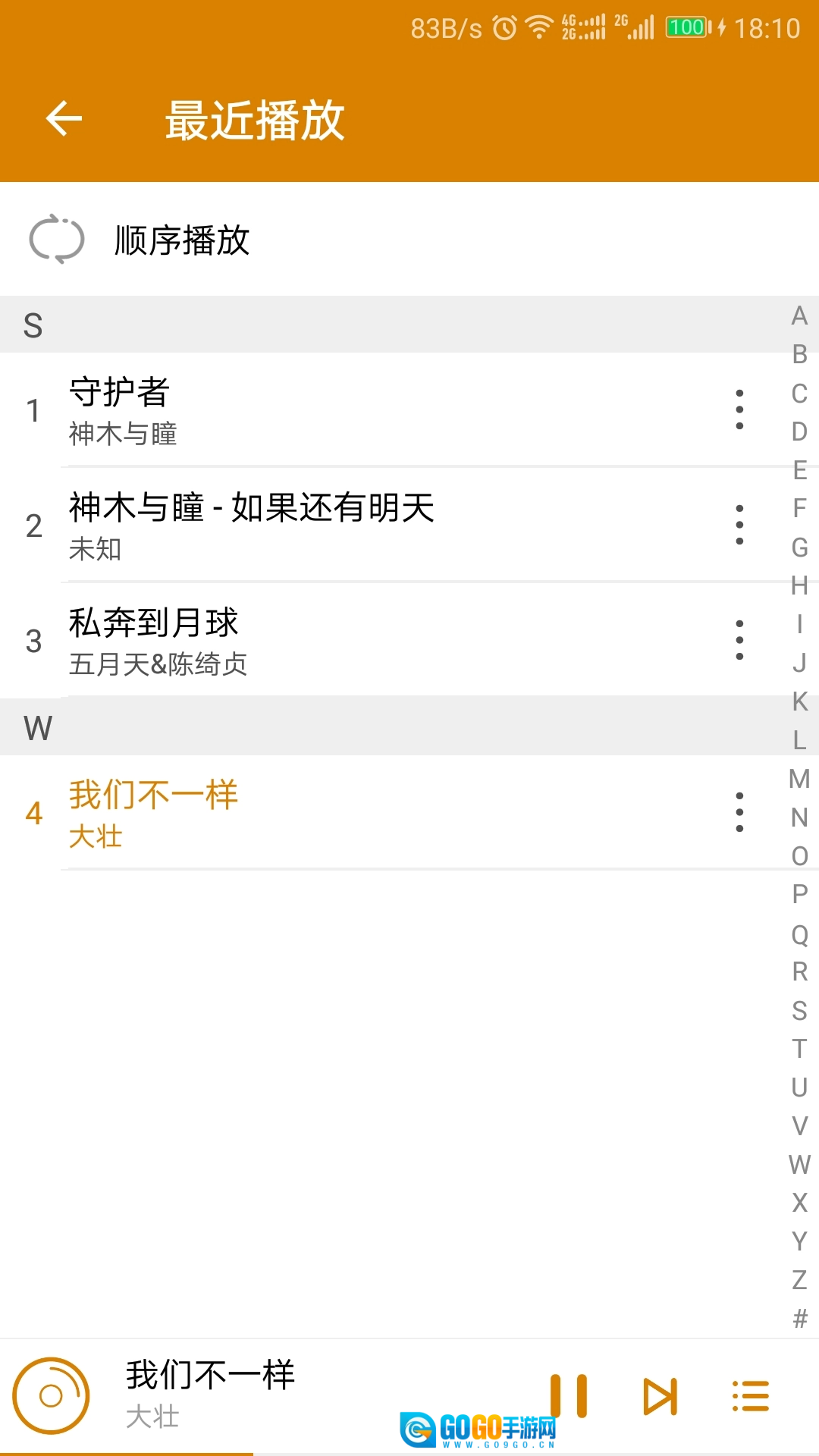Open the now playing album disc

click(51, 1395)
